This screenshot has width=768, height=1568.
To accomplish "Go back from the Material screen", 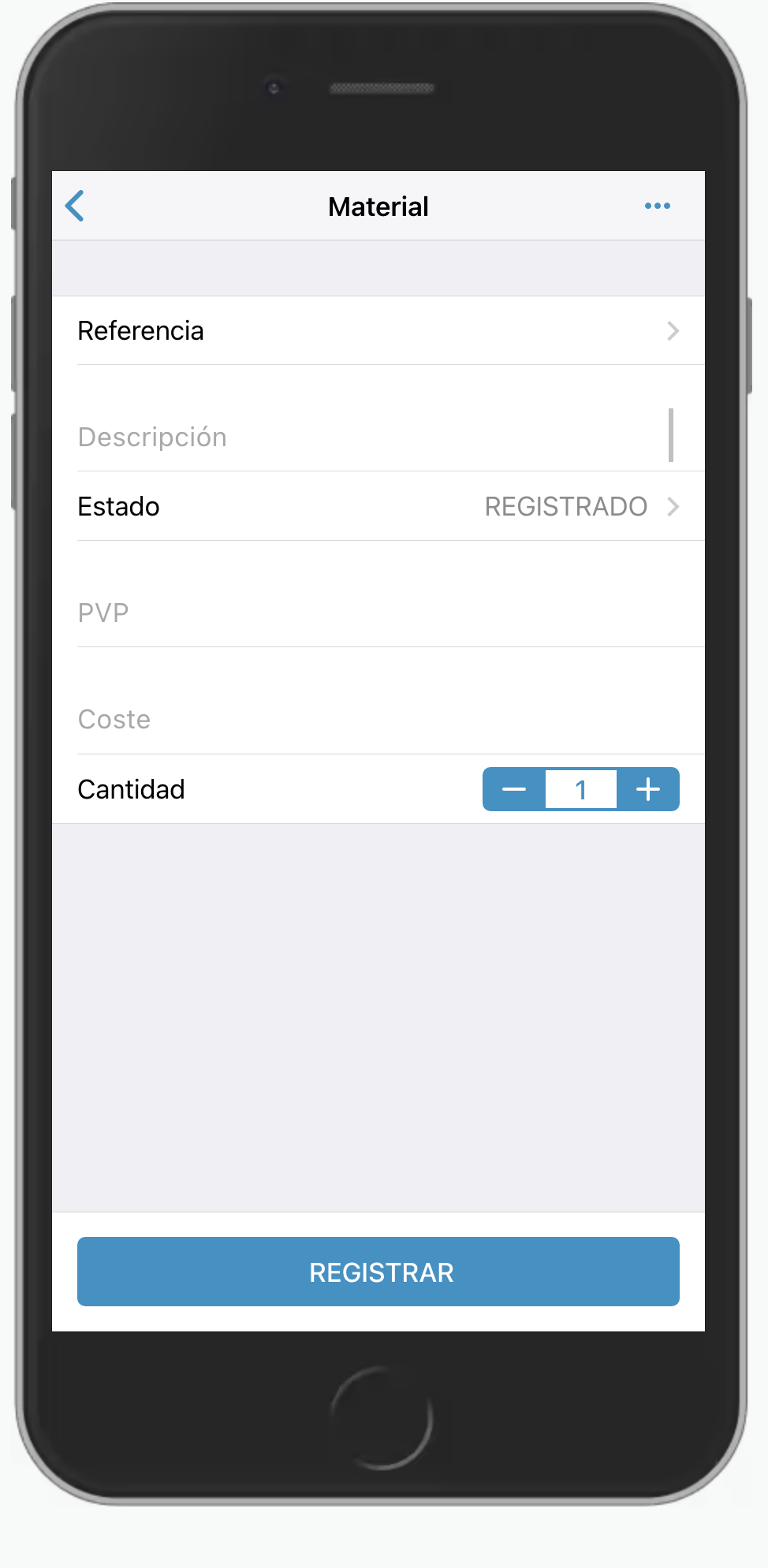I will tap(76, 207).
